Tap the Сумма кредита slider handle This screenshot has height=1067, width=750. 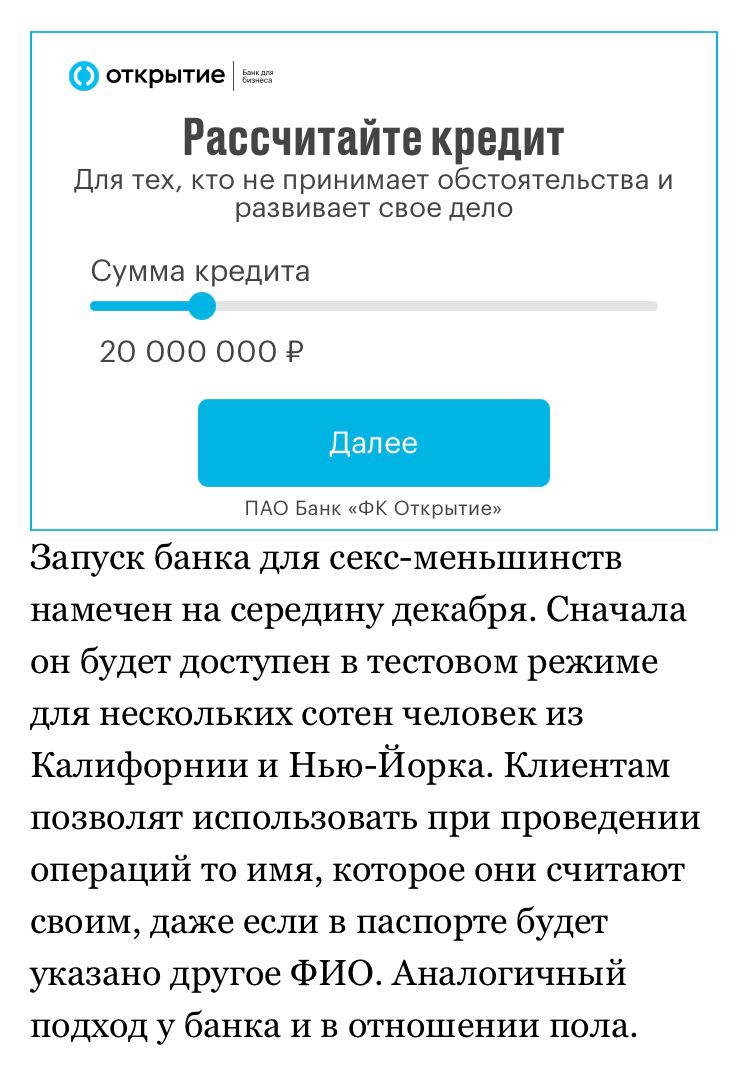pos(202,306)
